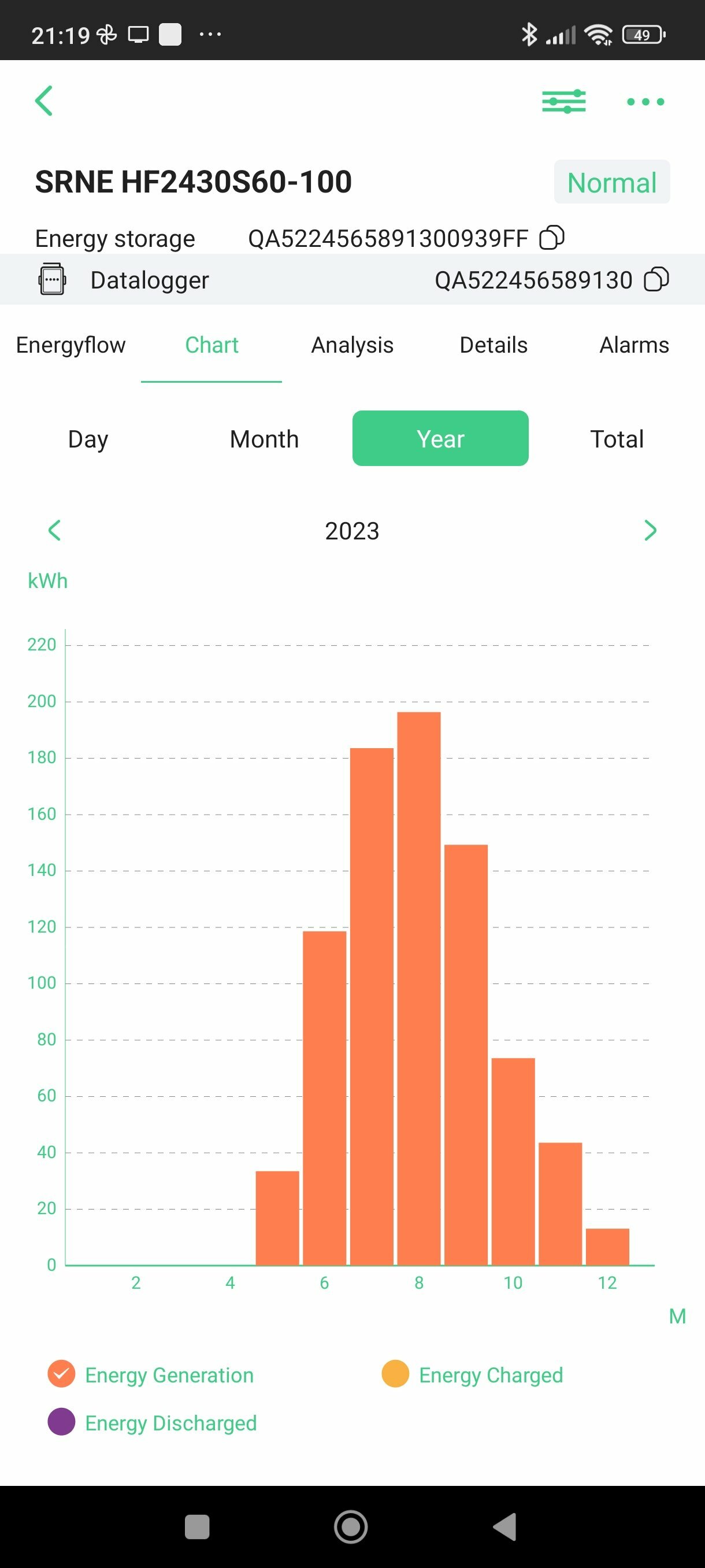Viewport: 705px width, 1568px height.
Task: Copy the Datalogger serial number
Action: [656, 279]
